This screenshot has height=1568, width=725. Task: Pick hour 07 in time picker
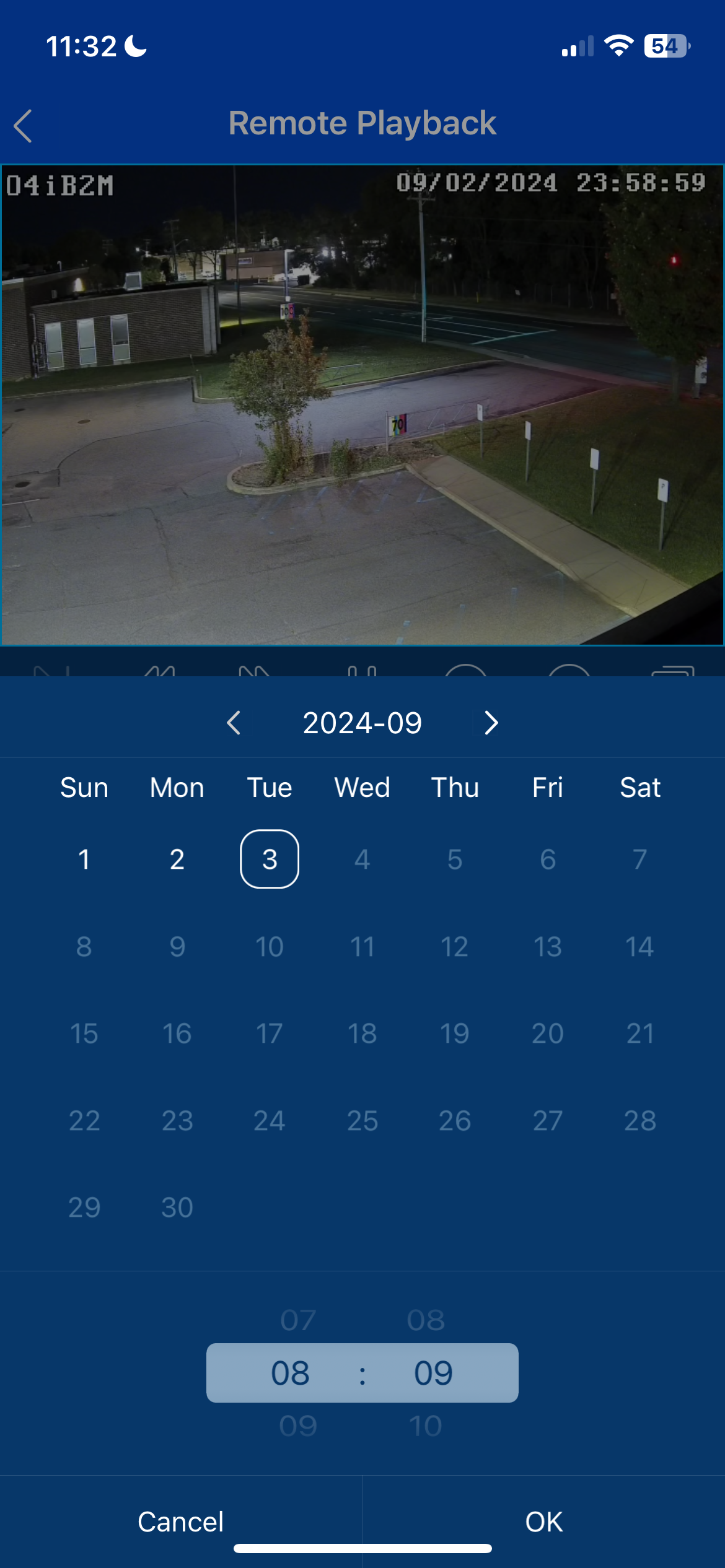298,1320
